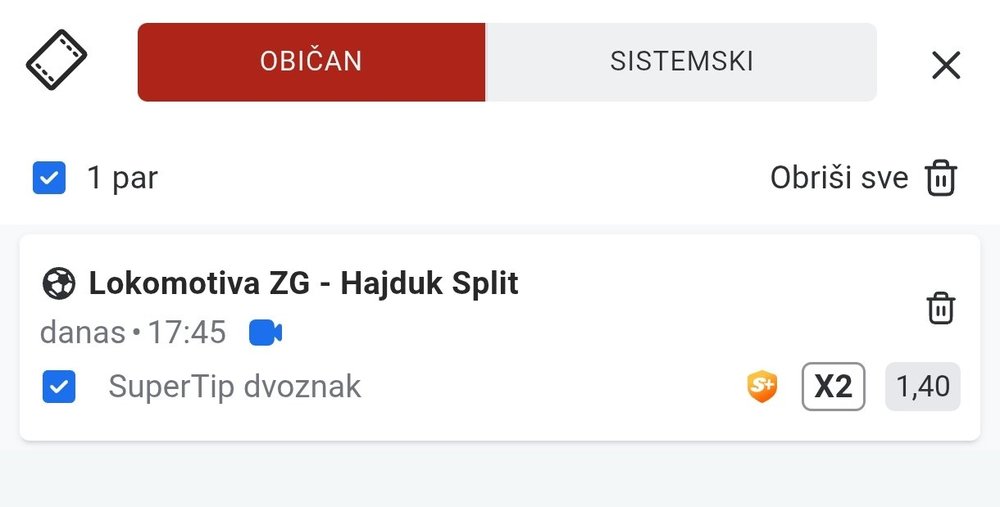Open the live stream video icon
This screenshot has width=1000, height=507.
point(265,333)
